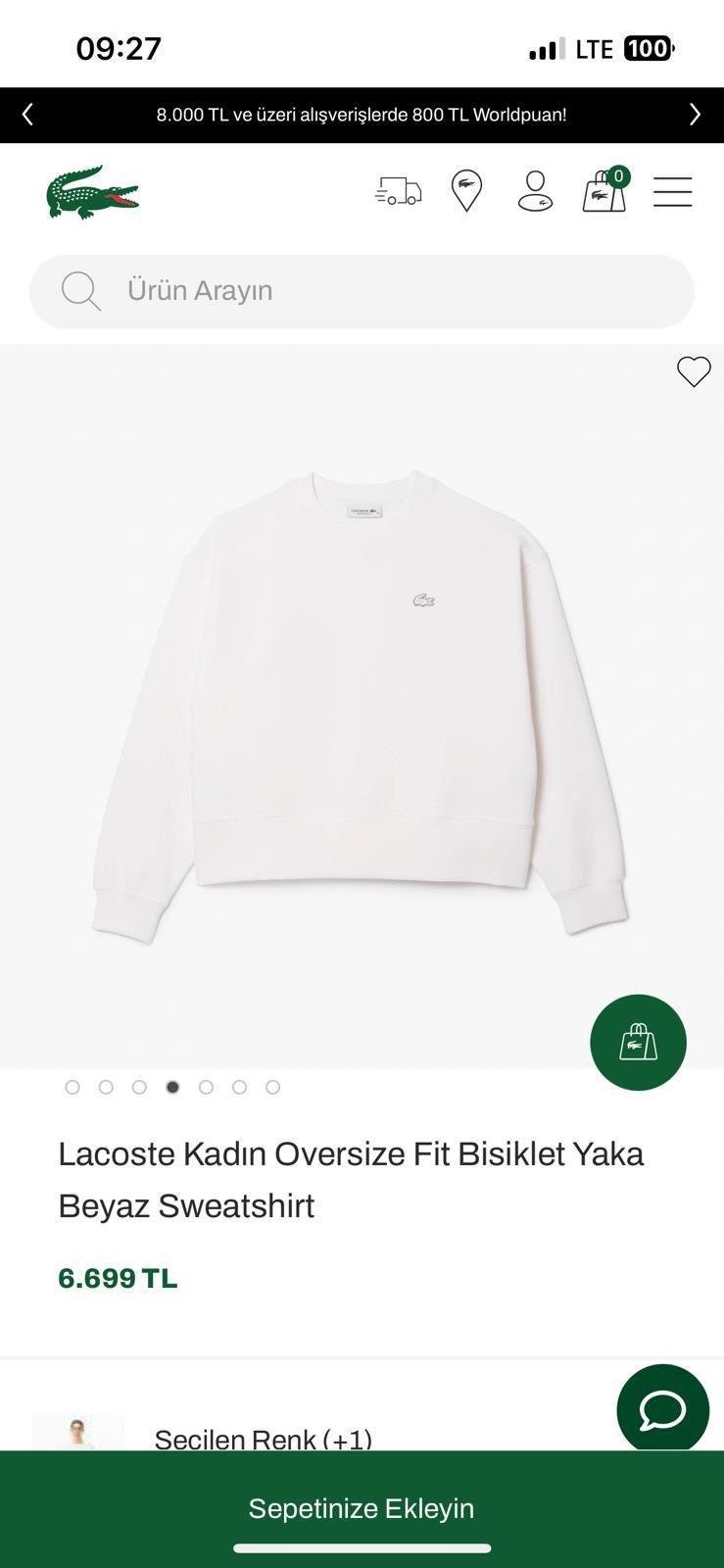
Task: Advance the promo banner with right arrow
Action: [696, 115]
